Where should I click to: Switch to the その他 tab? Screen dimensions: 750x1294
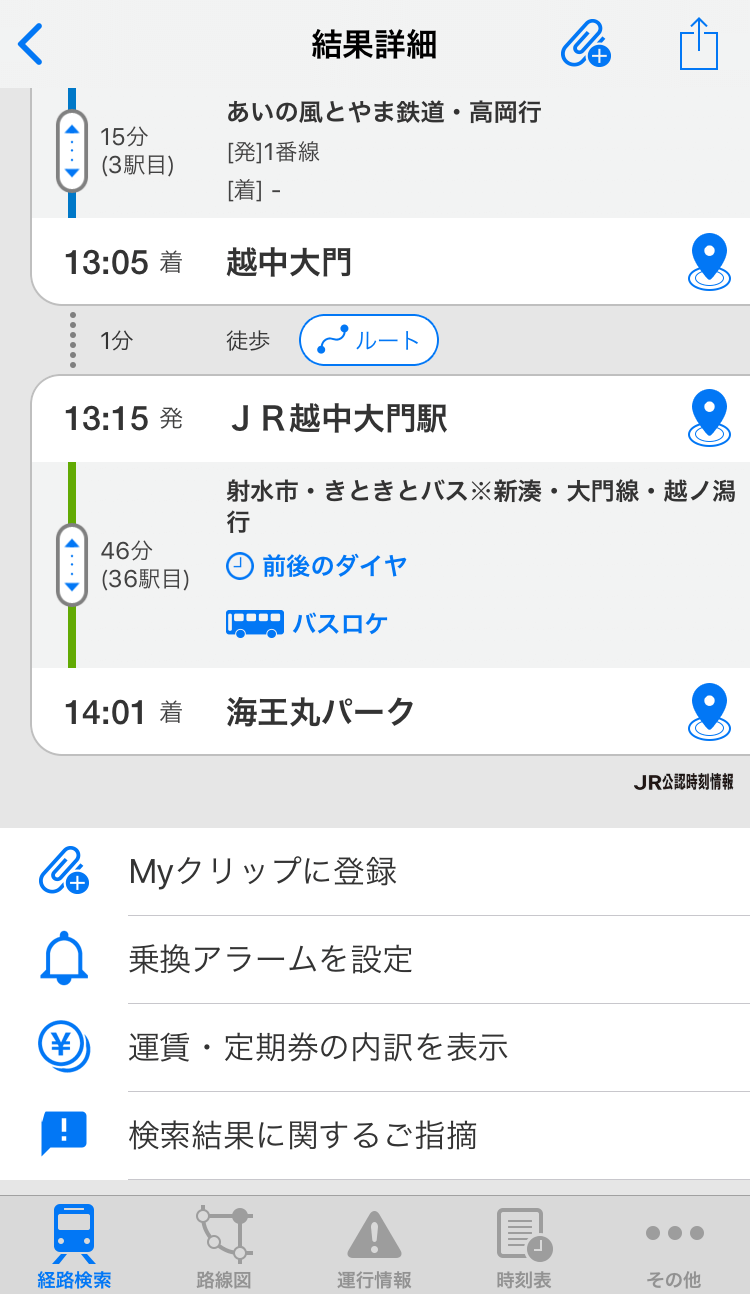pyautogui.click(x=674, y=1246)
